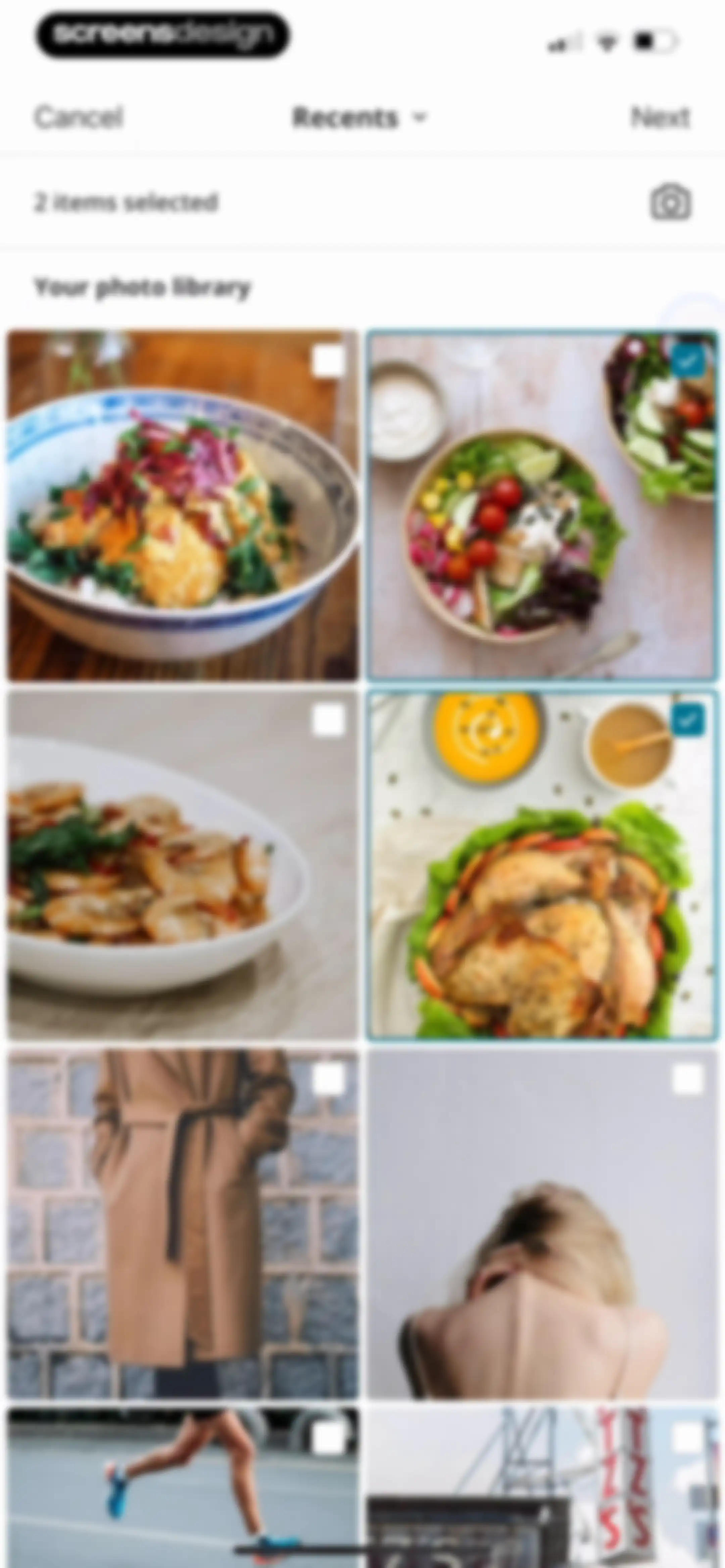The height and width of the screenshot is (1568, 725).
Task: Select the brown trench coat photo
Action: point(182,1224)
